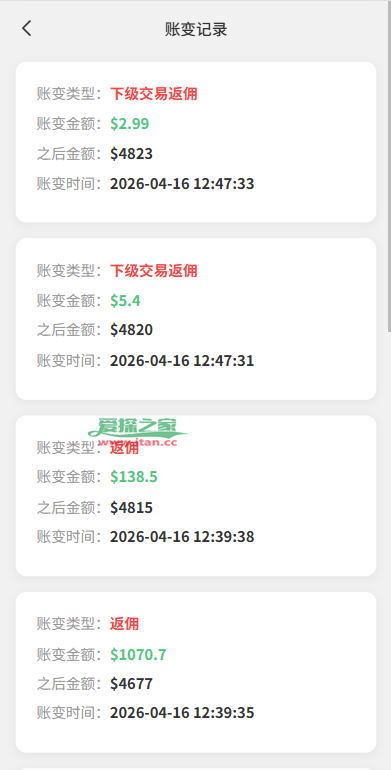Image resolution: width=391 pixels, height=770 pixels.
Task: Go back using the top-left arrow
Action: tap(27, 28)
